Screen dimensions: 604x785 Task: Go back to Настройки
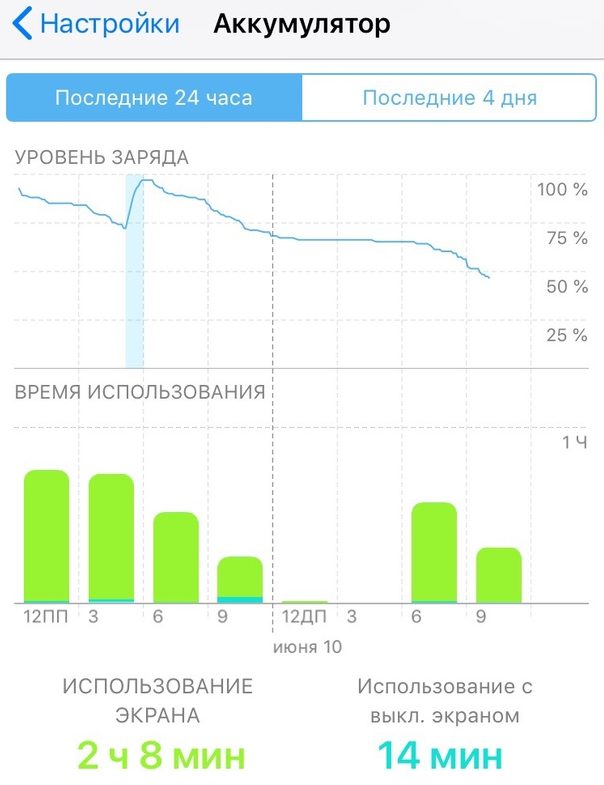pos(96,24)
